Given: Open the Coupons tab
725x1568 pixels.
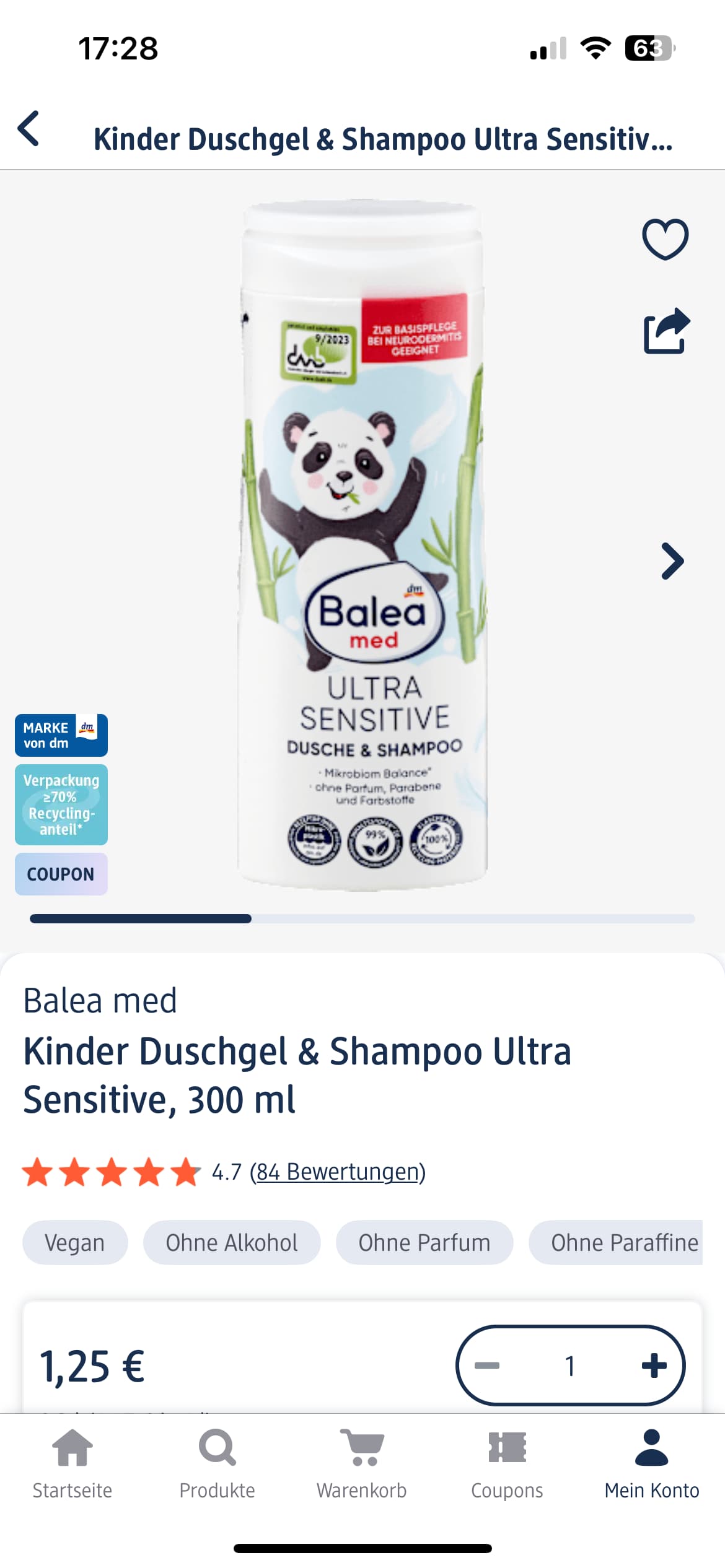Looking at the screenshot, I should tap(507, 1464).
